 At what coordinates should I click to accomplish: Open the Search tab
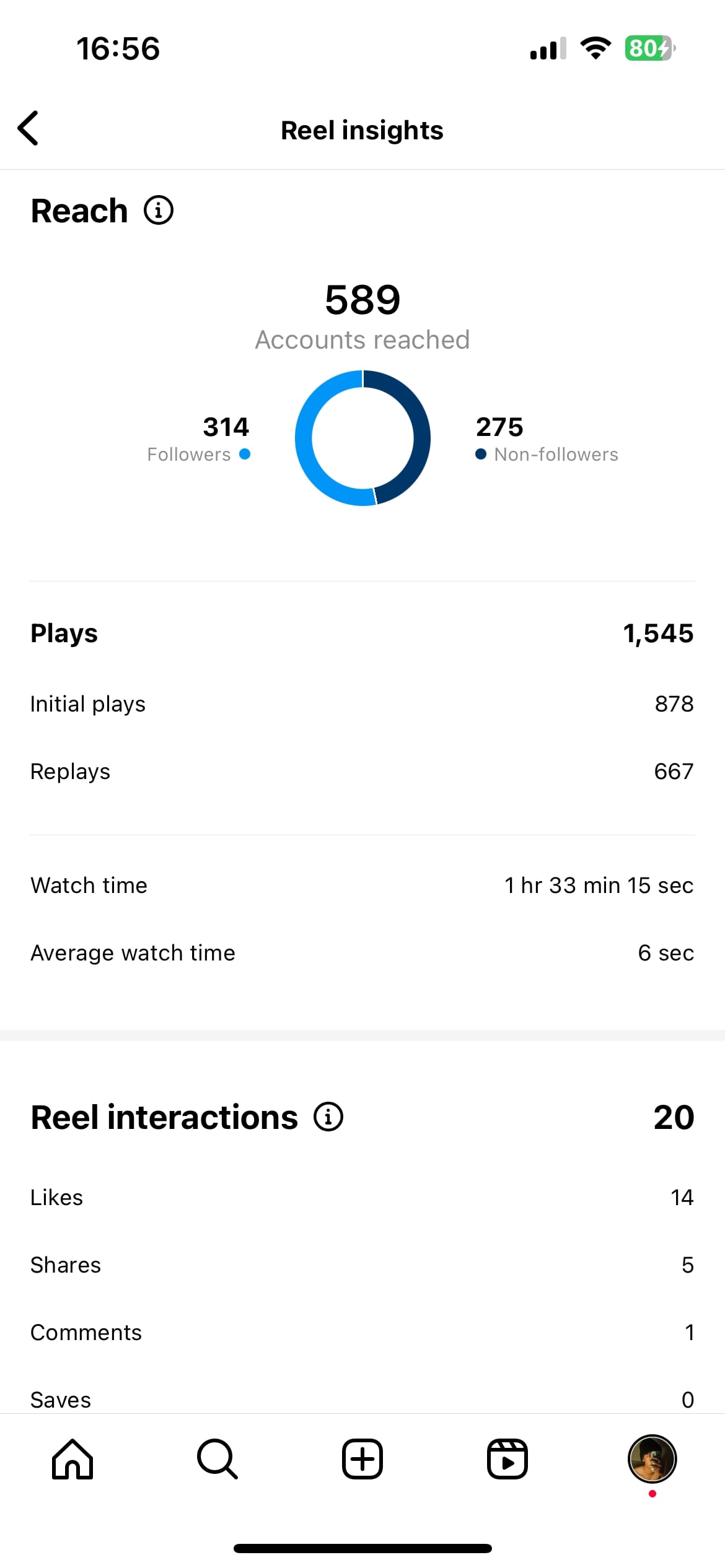click(x=217, y=1459)
